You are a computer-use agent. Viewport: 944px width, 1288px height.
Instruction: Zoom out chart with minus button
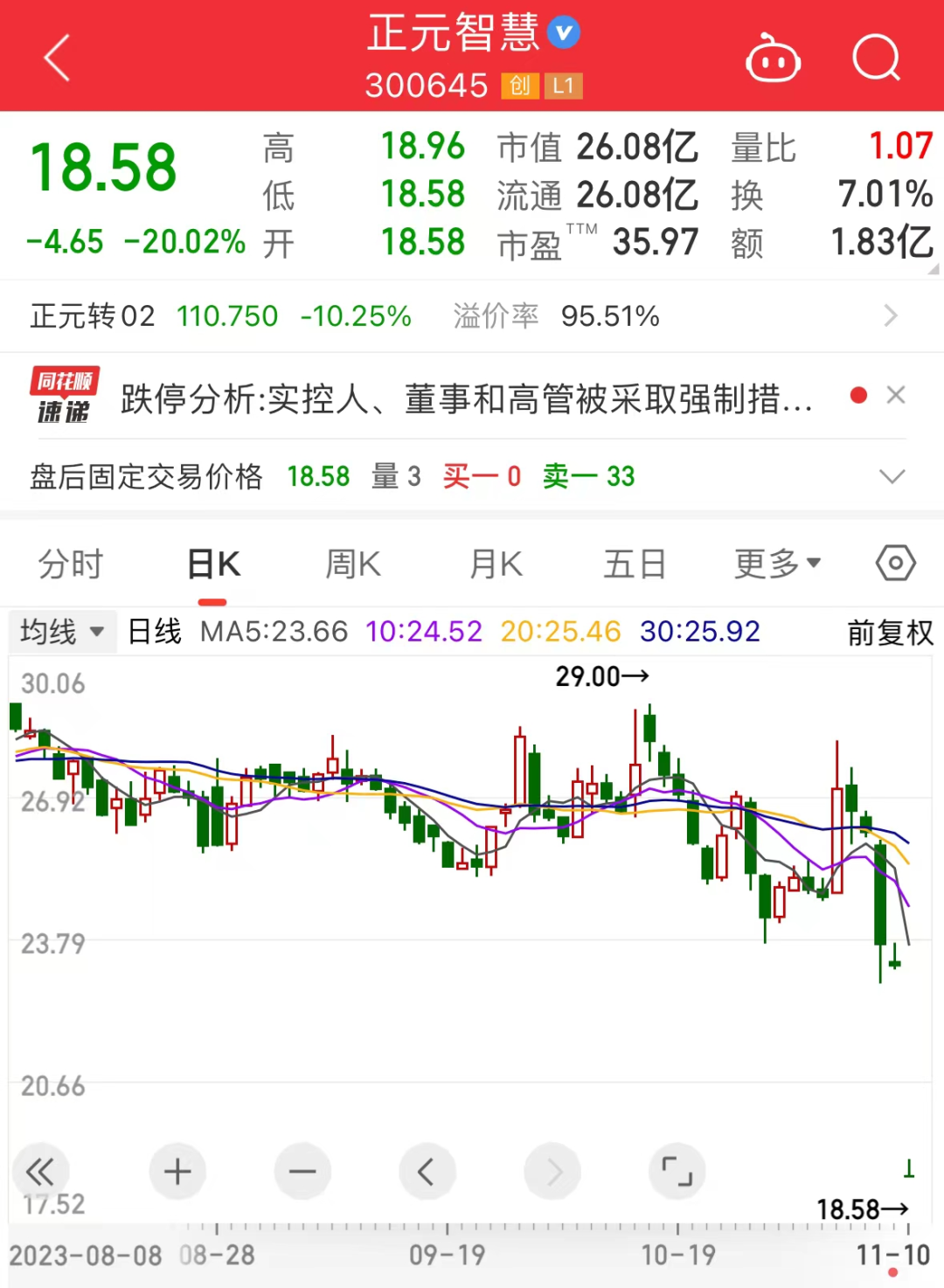[x=302, y=1171]
